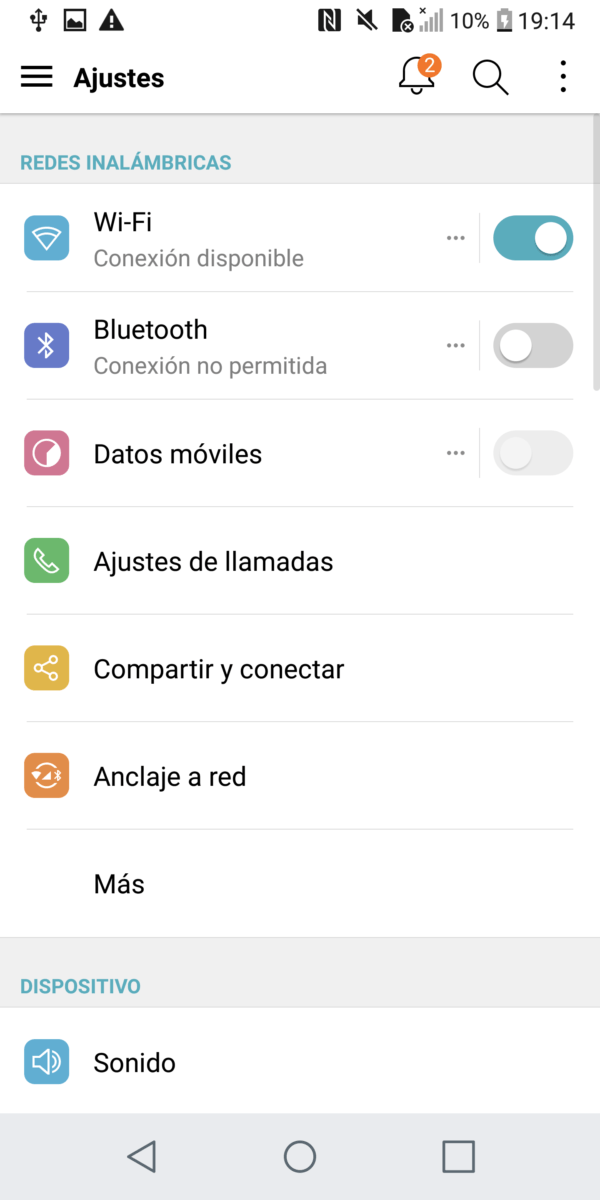Open Compartir y conectar
The width and height of the screenshot is (600, 1200).
pyautogui.click(x=218, y=669)
